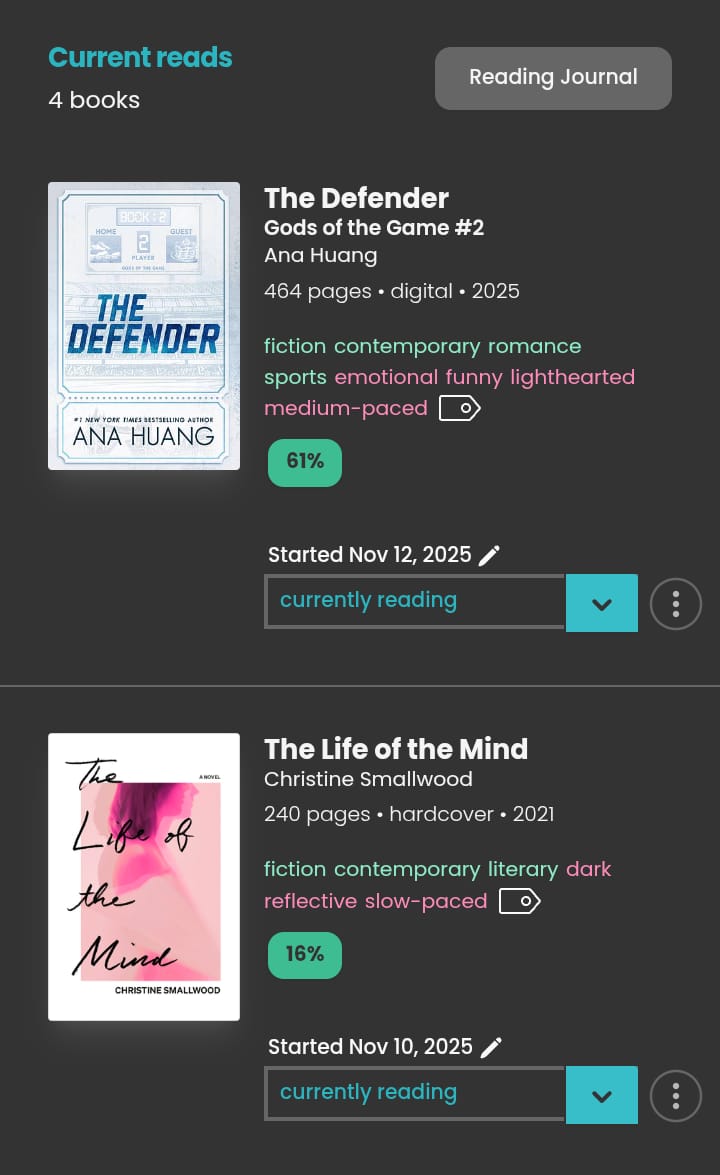Open The Defender book cover

(144, 326)
